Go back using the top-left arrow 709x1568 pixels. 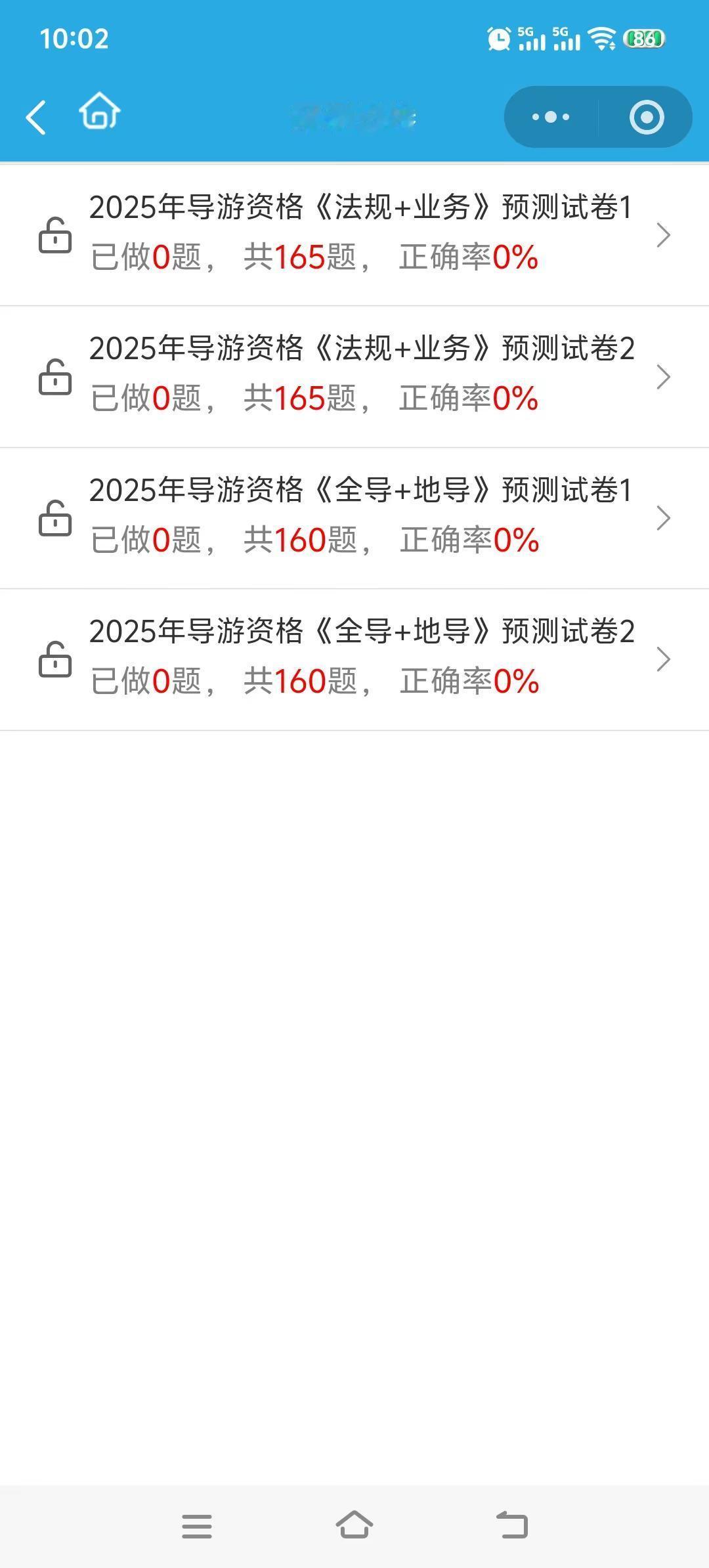coord(37,117)
